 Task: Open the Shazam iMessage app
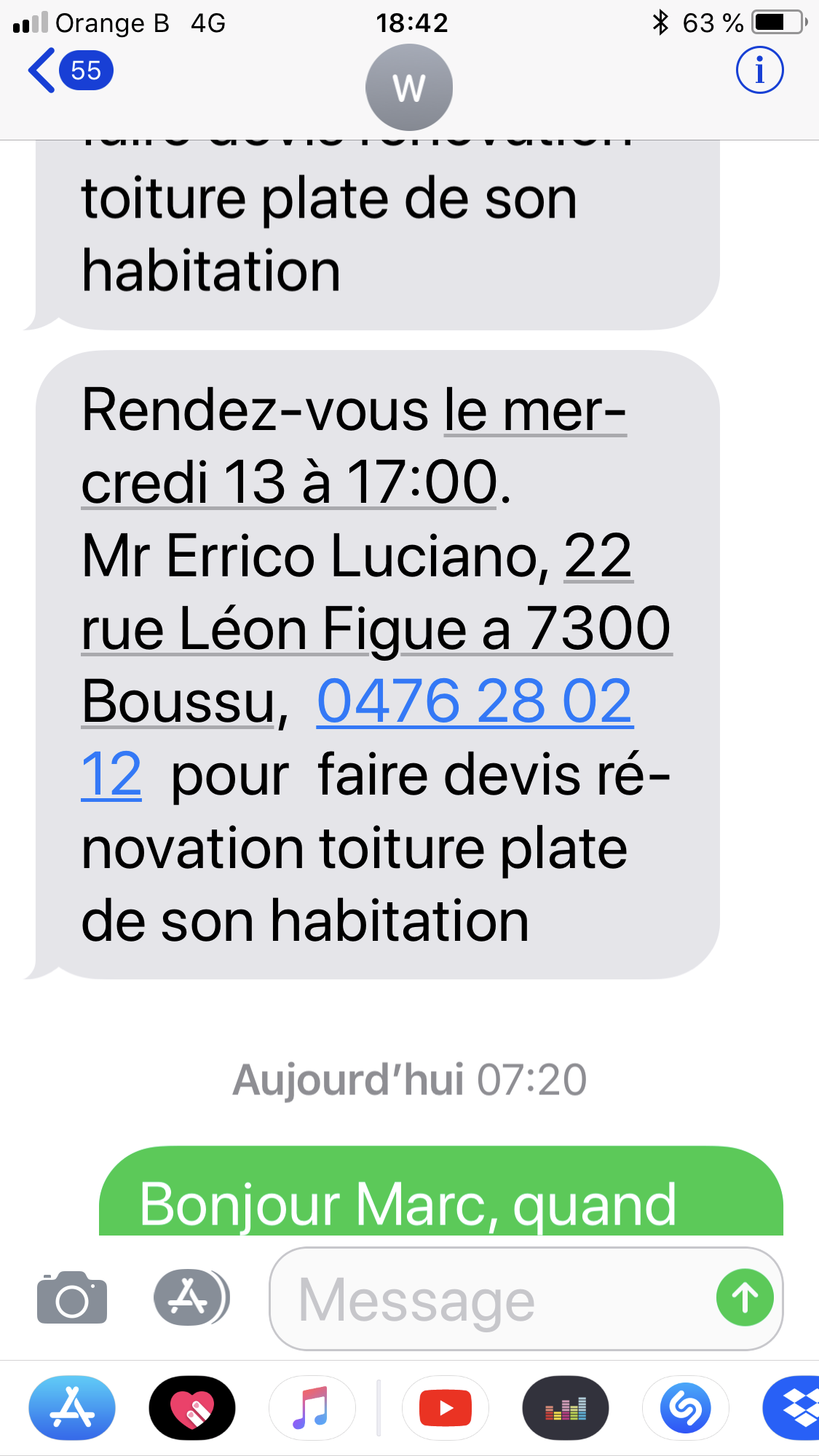click(685, 1408)
